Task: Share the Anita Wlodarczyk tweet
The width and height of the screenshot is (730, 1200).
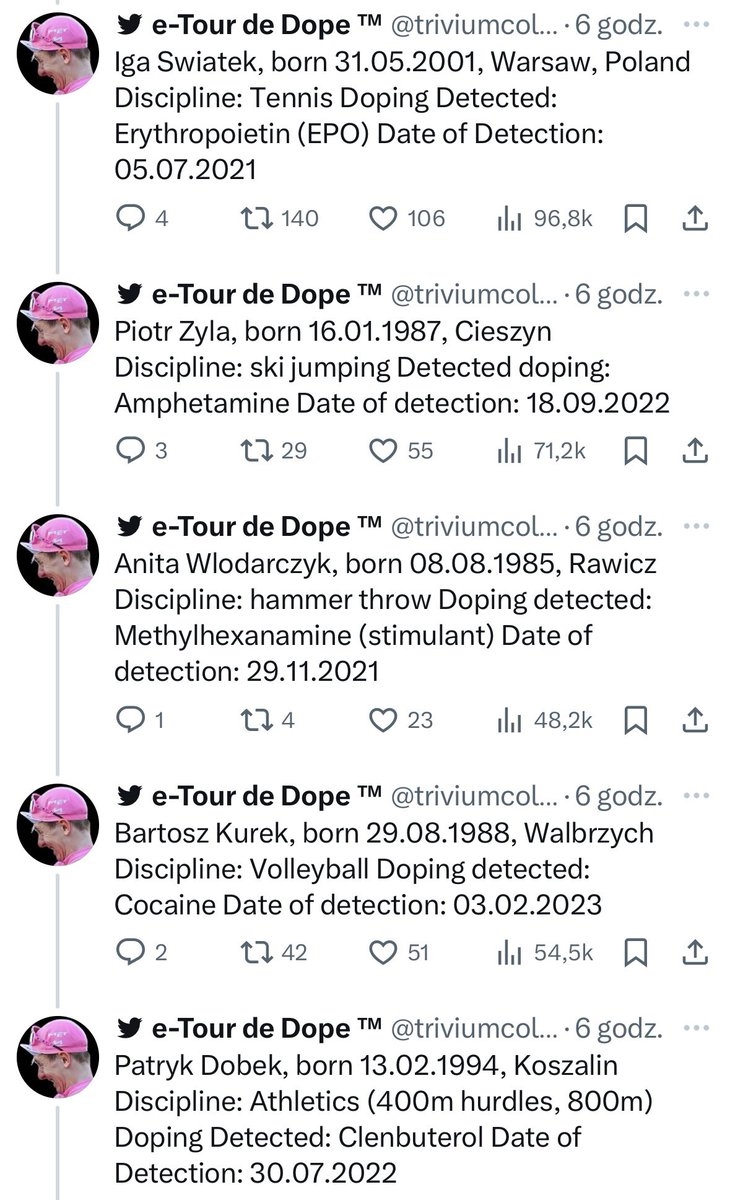Action: click(x=696, y=719)
